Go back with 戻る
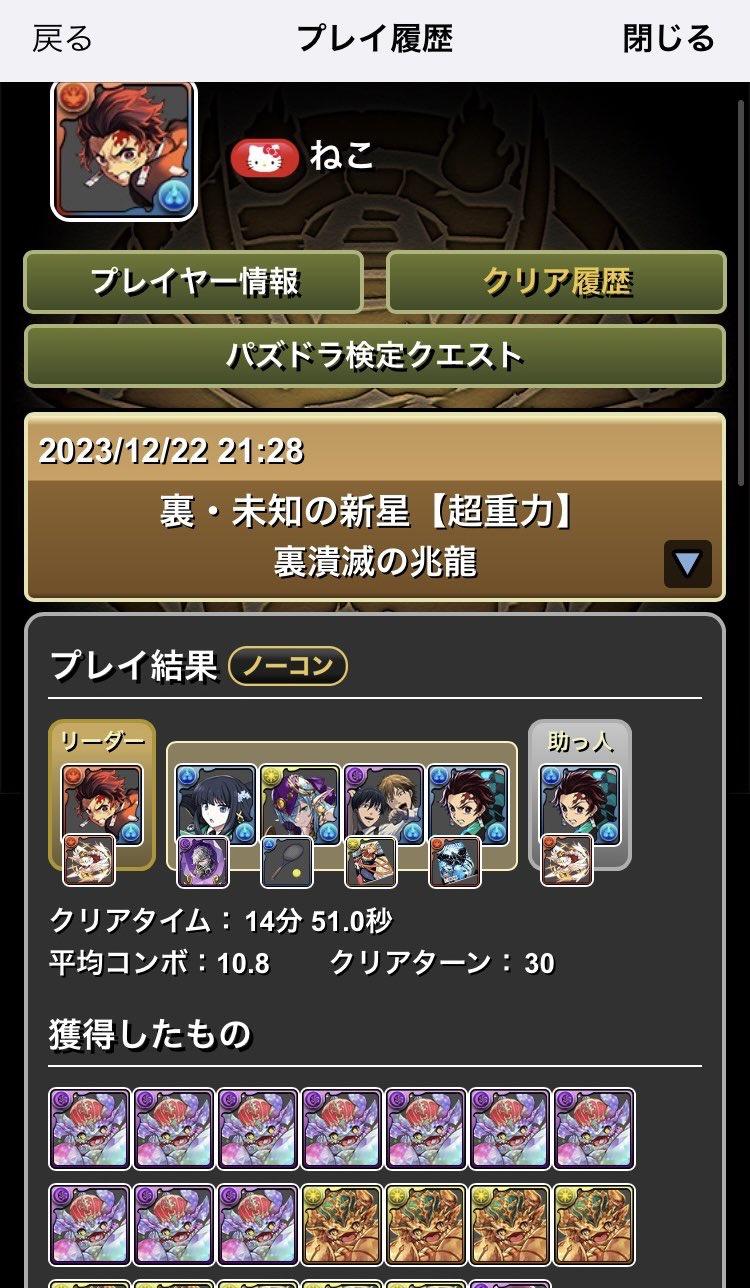Viewport: 750px width, 1288px height. pyautogui.click(x=62, y=40)
